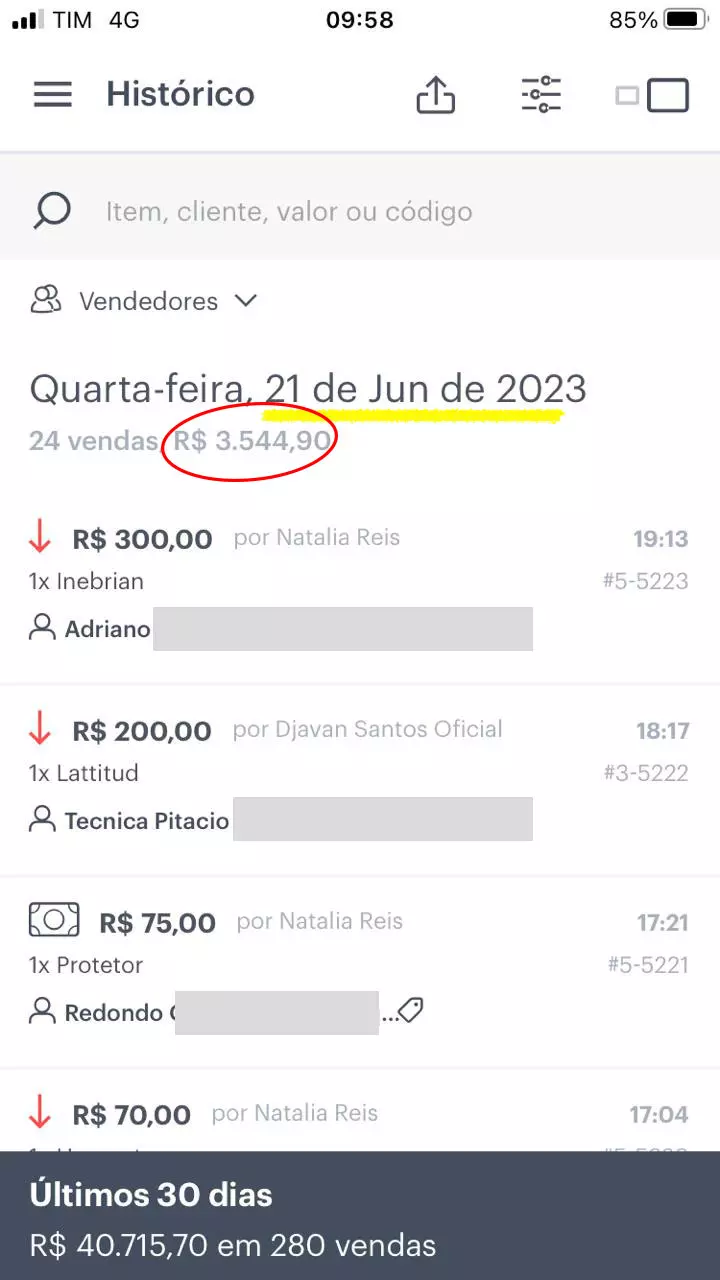Click the search field Item, cliente, valor ou código
720x1280 pixels.
click(290, 210)
